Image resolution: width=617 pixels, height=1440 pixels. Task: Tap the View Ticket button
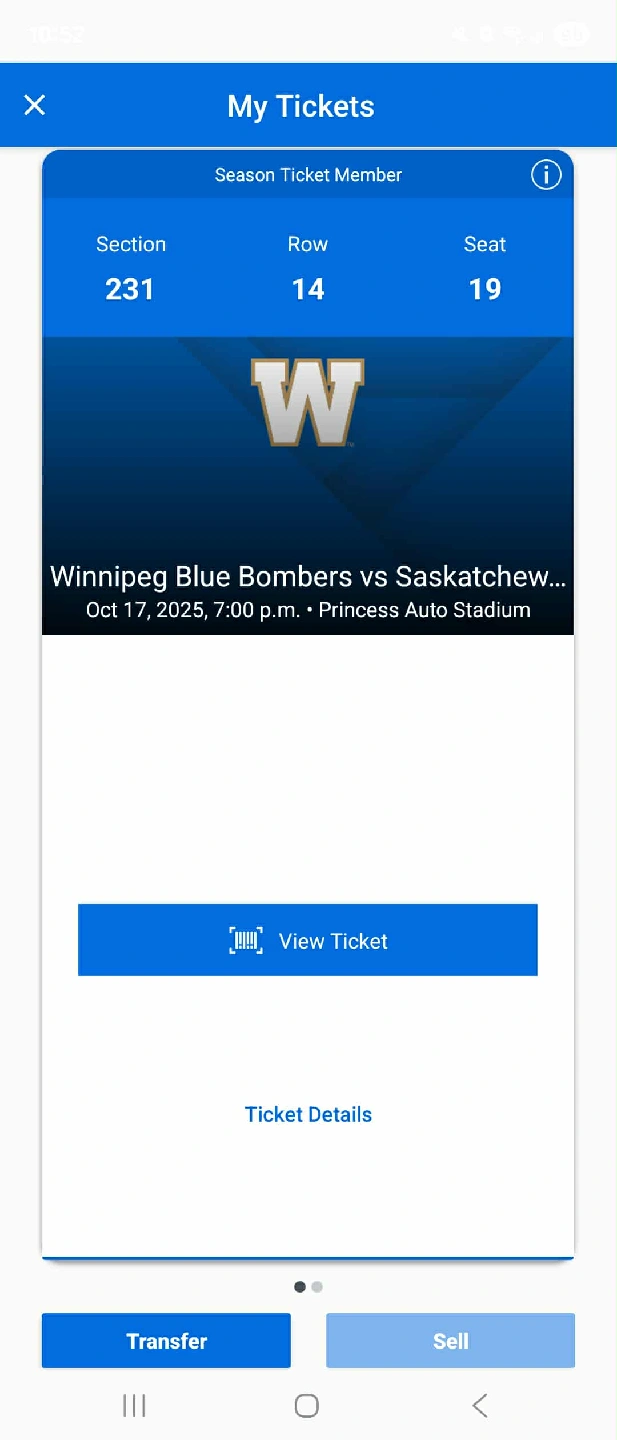pos(308,940)
